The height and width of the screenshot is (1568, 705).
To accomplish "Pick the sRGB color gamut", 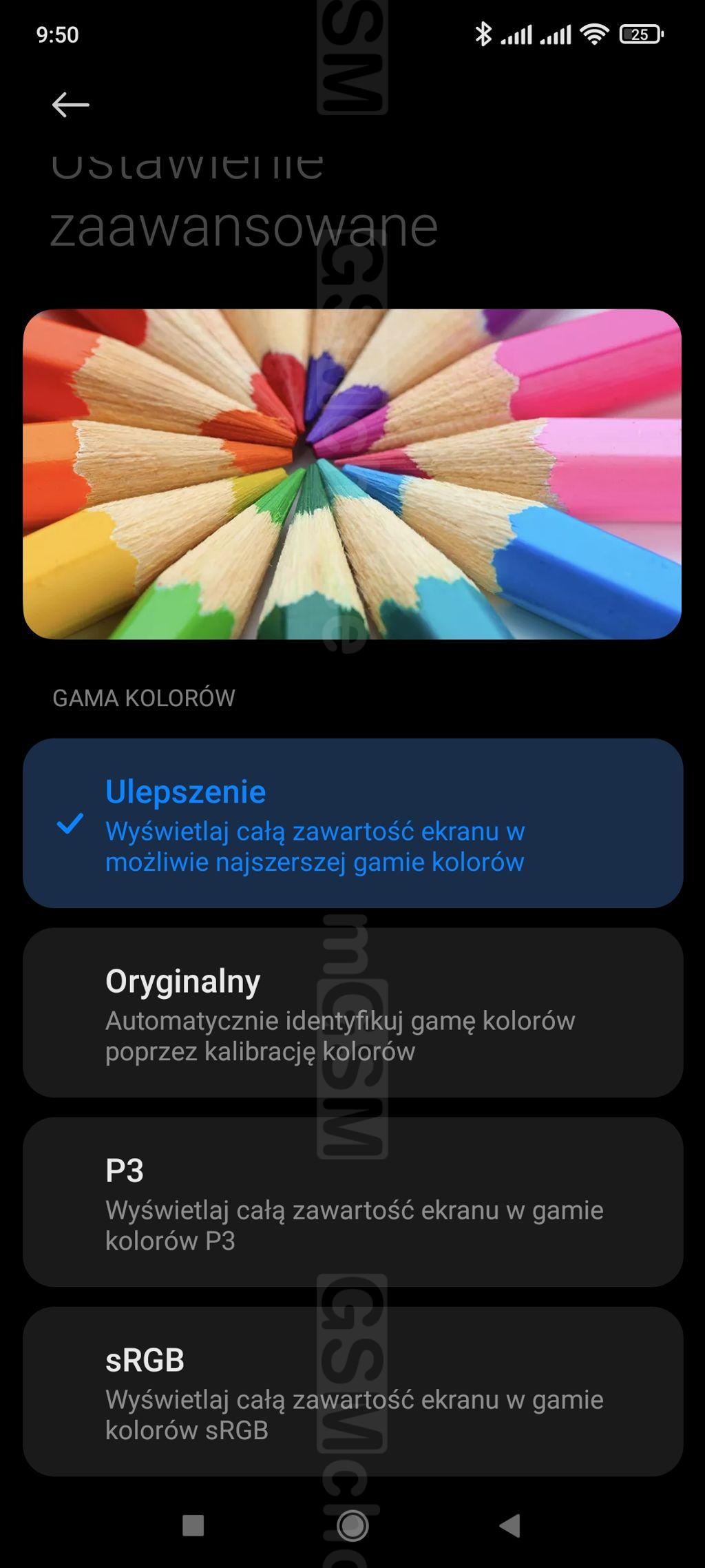I will point(352,1391).
